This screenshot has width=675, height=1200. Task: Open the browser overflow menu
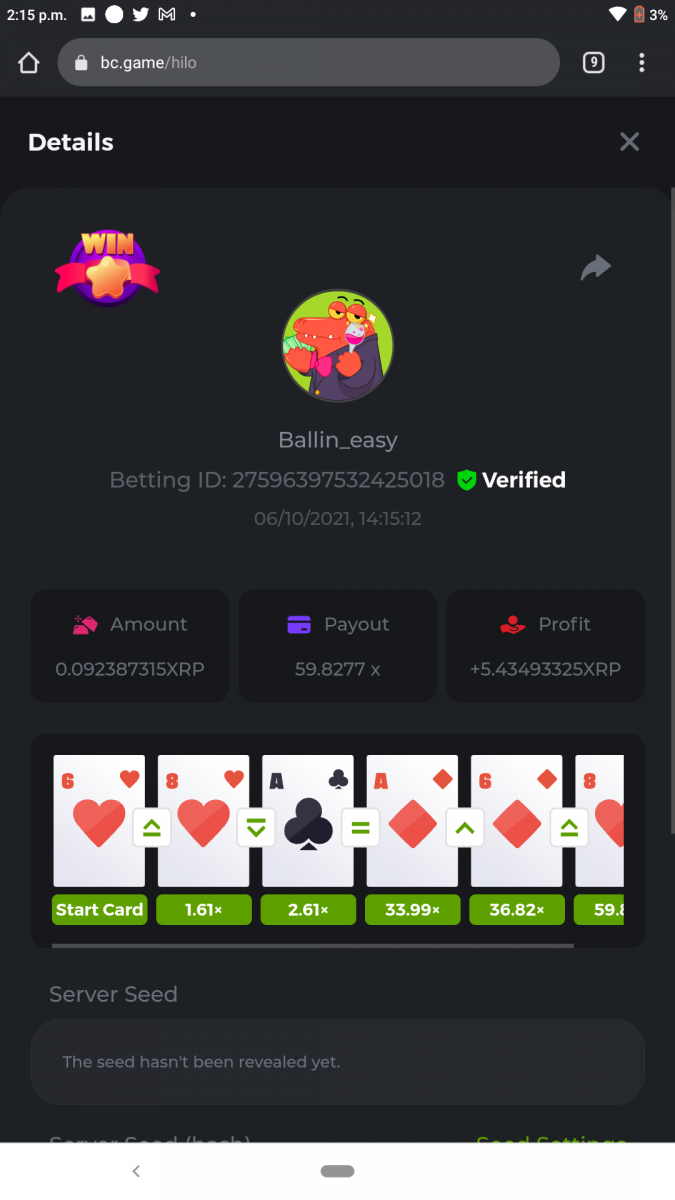coord(642,63)
